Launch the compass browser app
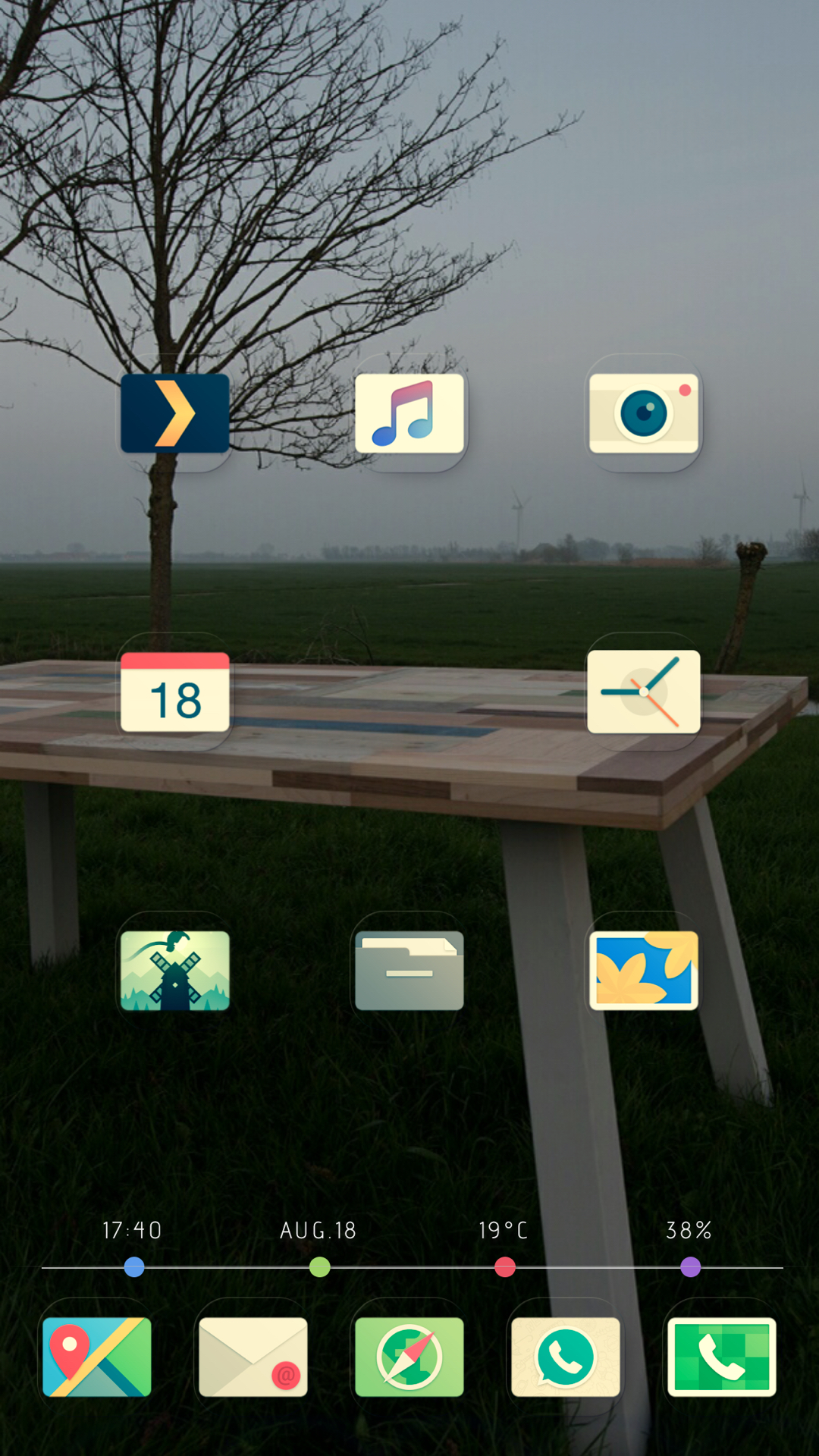Viewport: 819px width, 1456px height. click(409, 1357)
